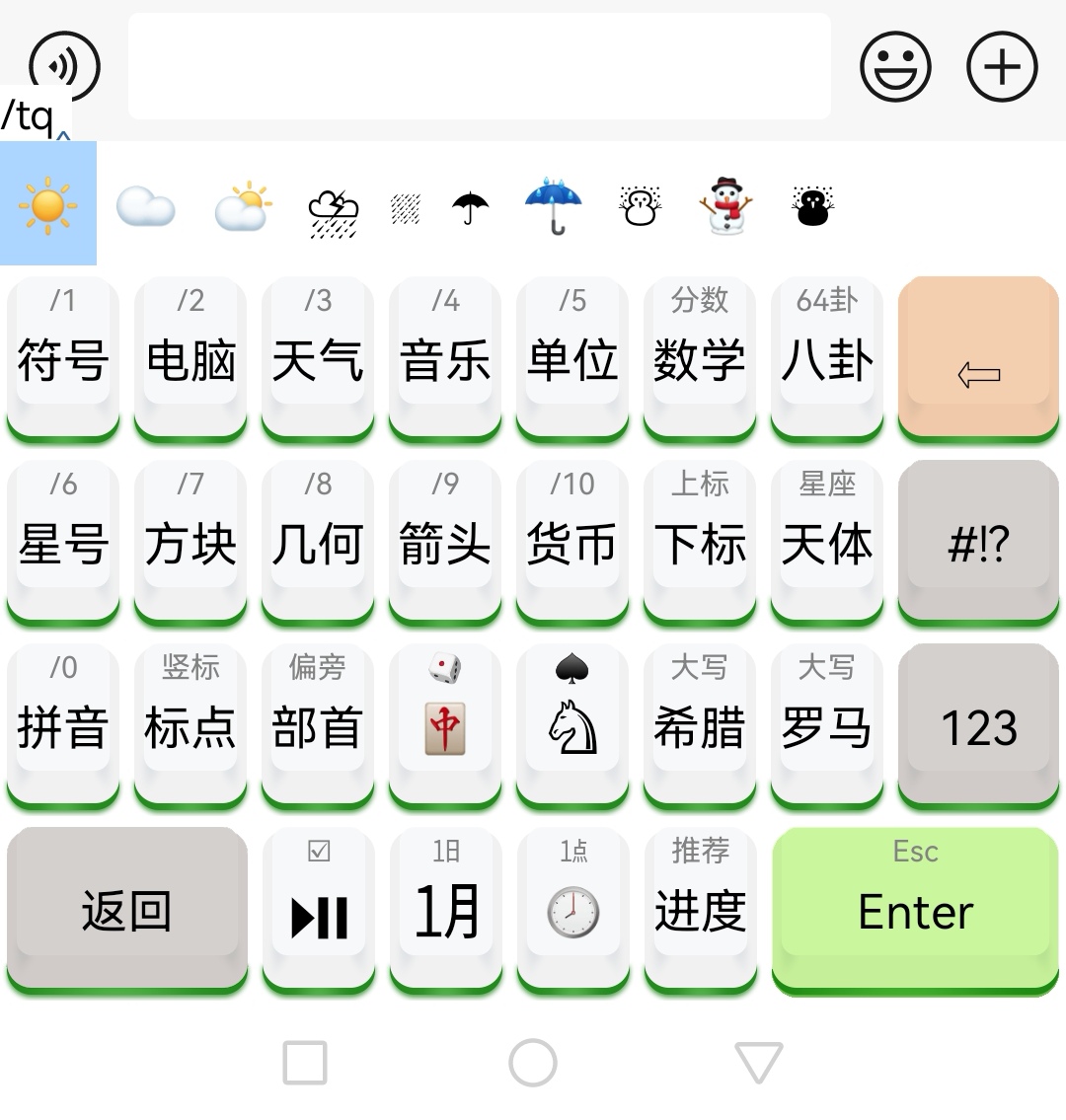
Task: Choose the sun behind cloud emoji
Action: point(243,206)
